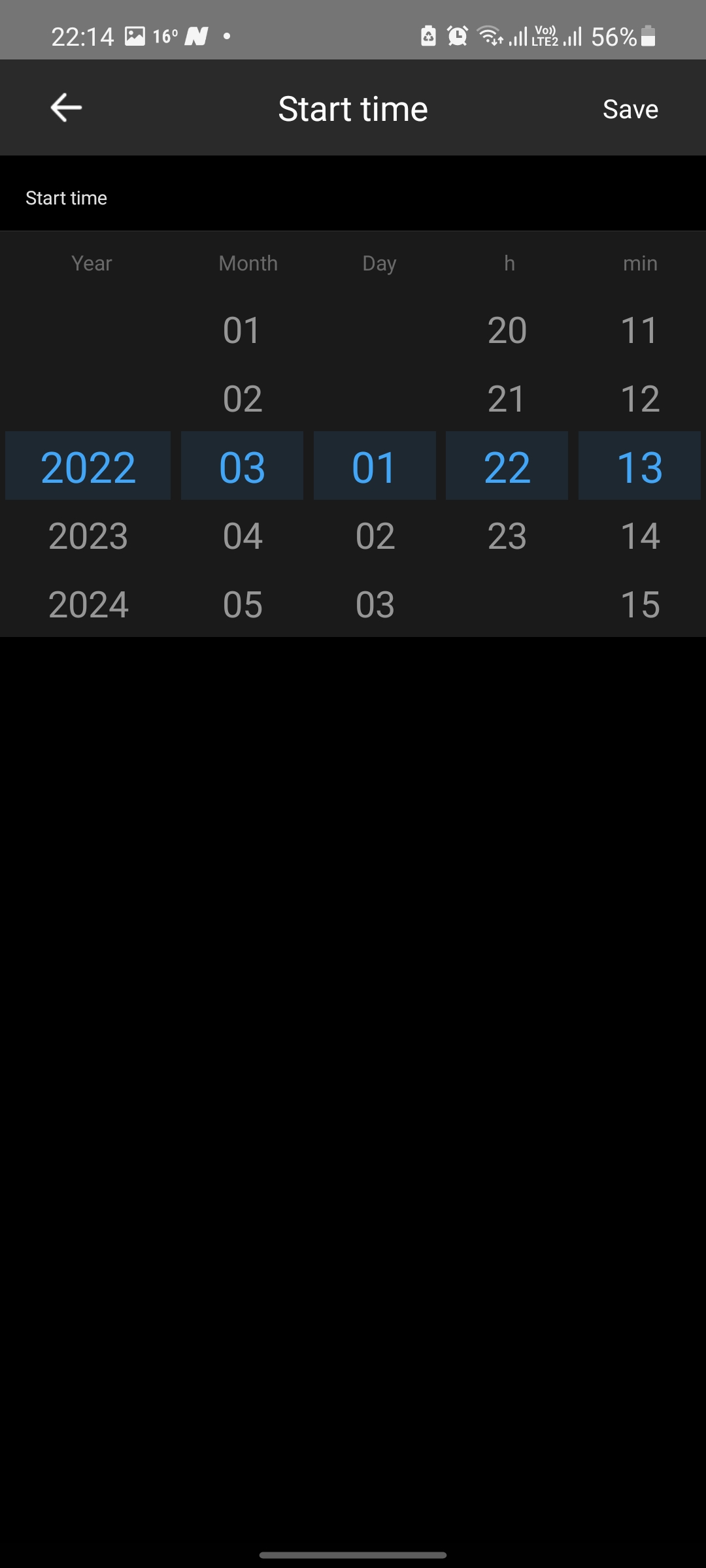Set minutes to 12
The width and height of the screenshot is (706, 1568).
tap(640, 399)
